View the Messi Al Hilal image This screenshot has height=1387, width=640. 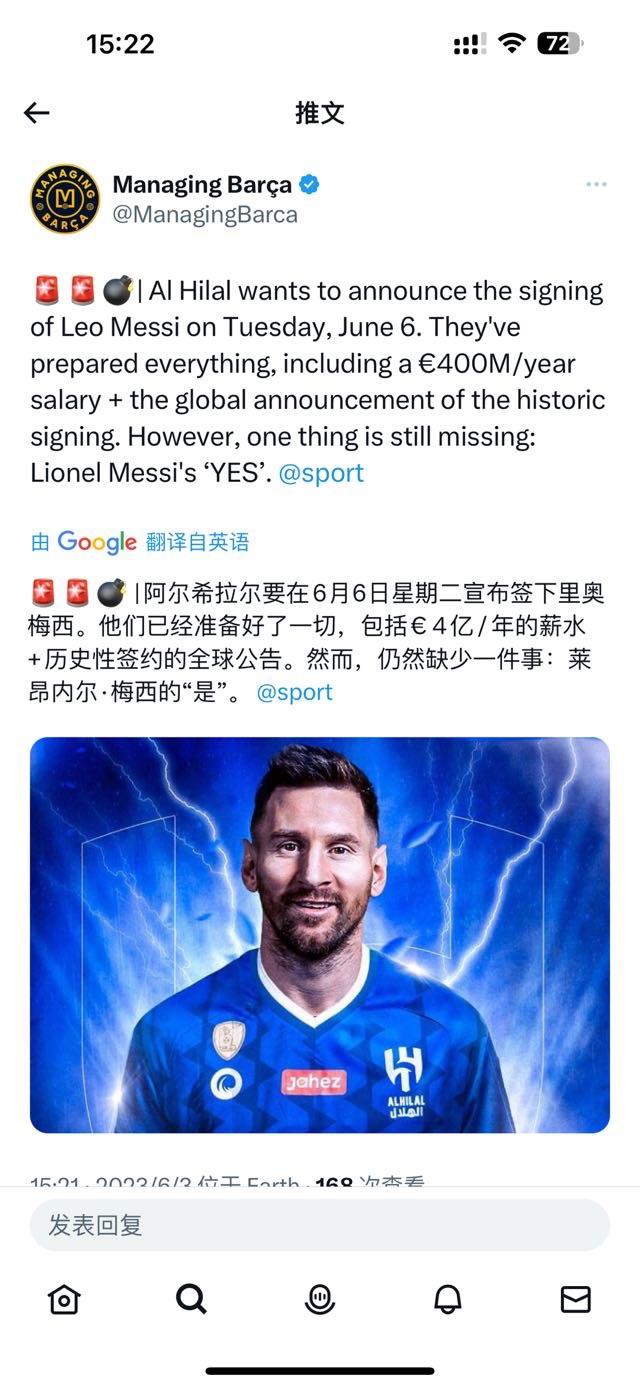(x=320, y=935)
